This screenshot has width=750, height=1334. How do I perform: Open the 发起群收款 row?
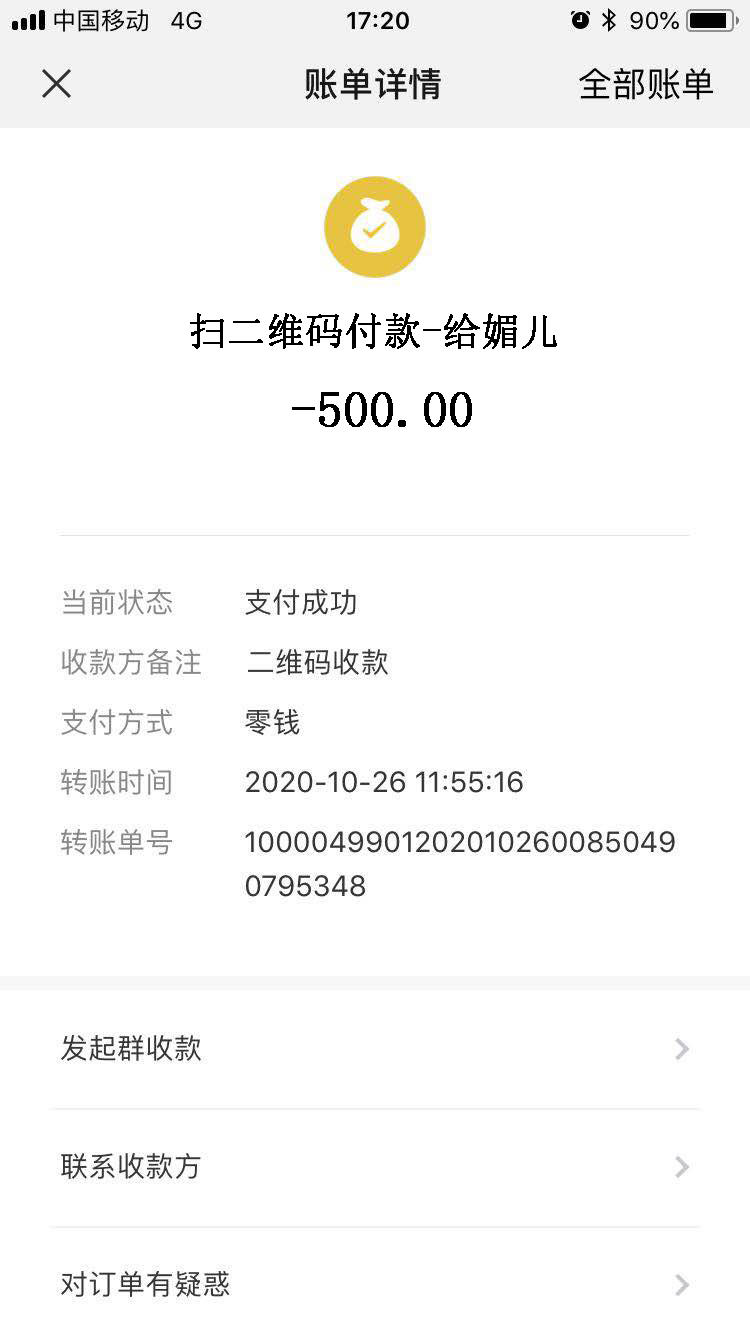coord(375,1049)
